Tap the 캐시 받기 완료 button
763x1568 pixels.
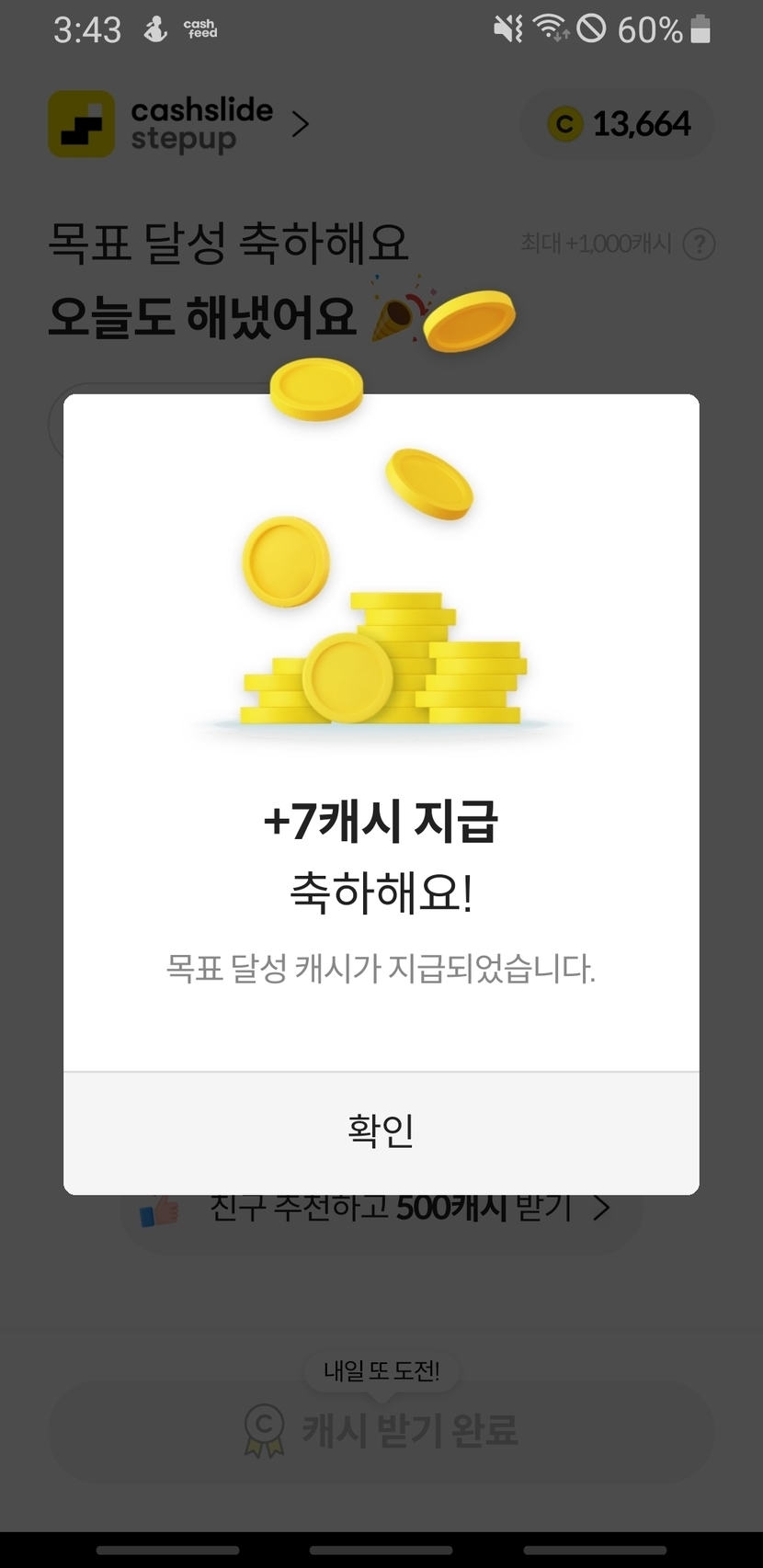click(381, 1429)
